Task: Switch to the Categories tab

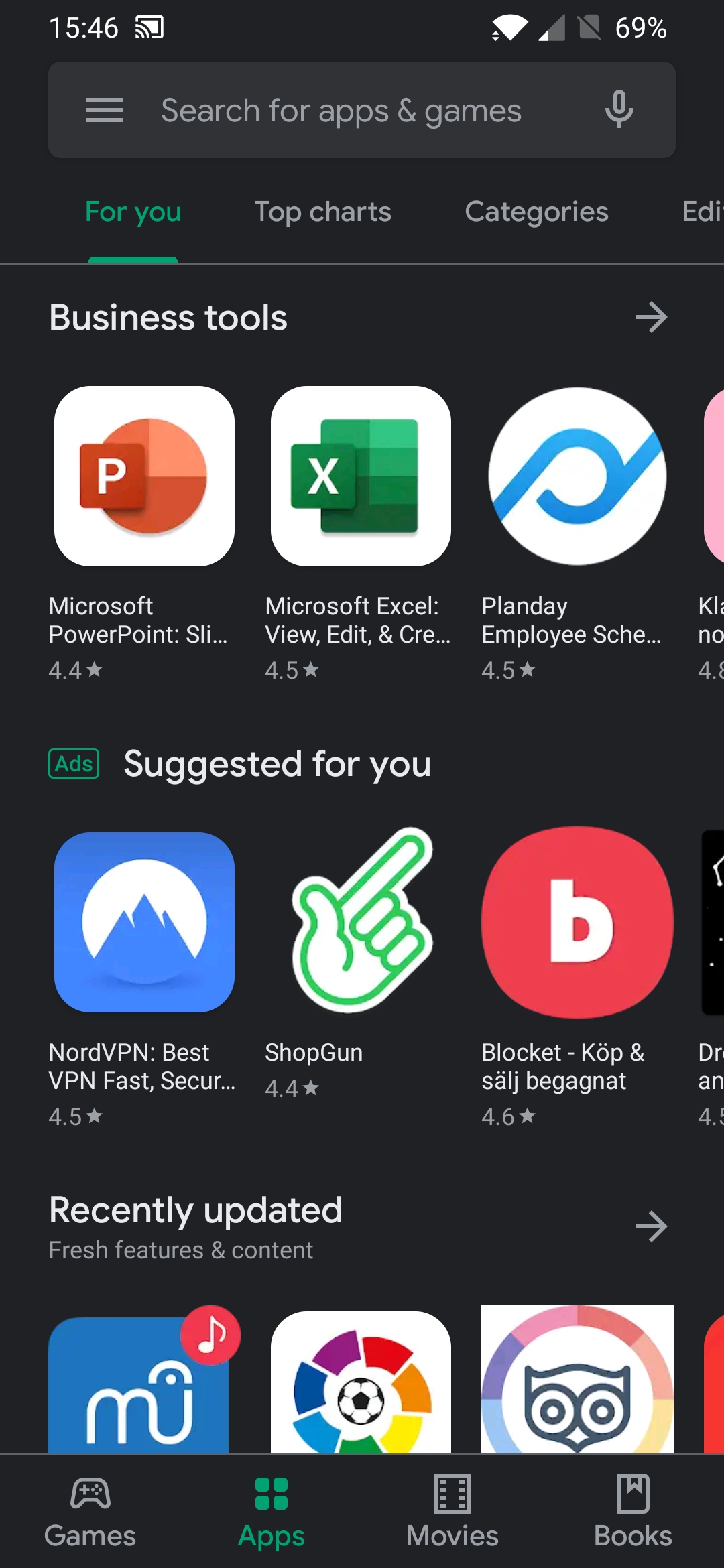Action: [x=536, y=212]
